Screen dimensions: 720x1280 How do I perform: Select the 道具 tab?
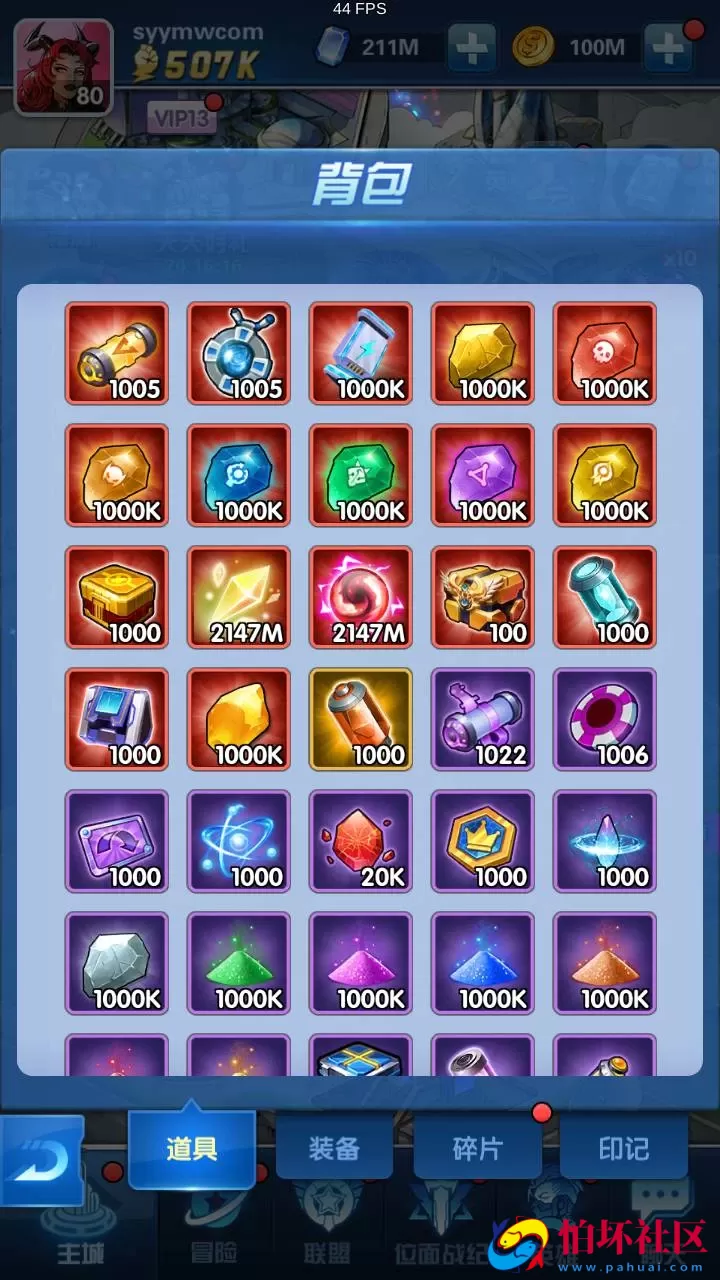point(191,1148)
